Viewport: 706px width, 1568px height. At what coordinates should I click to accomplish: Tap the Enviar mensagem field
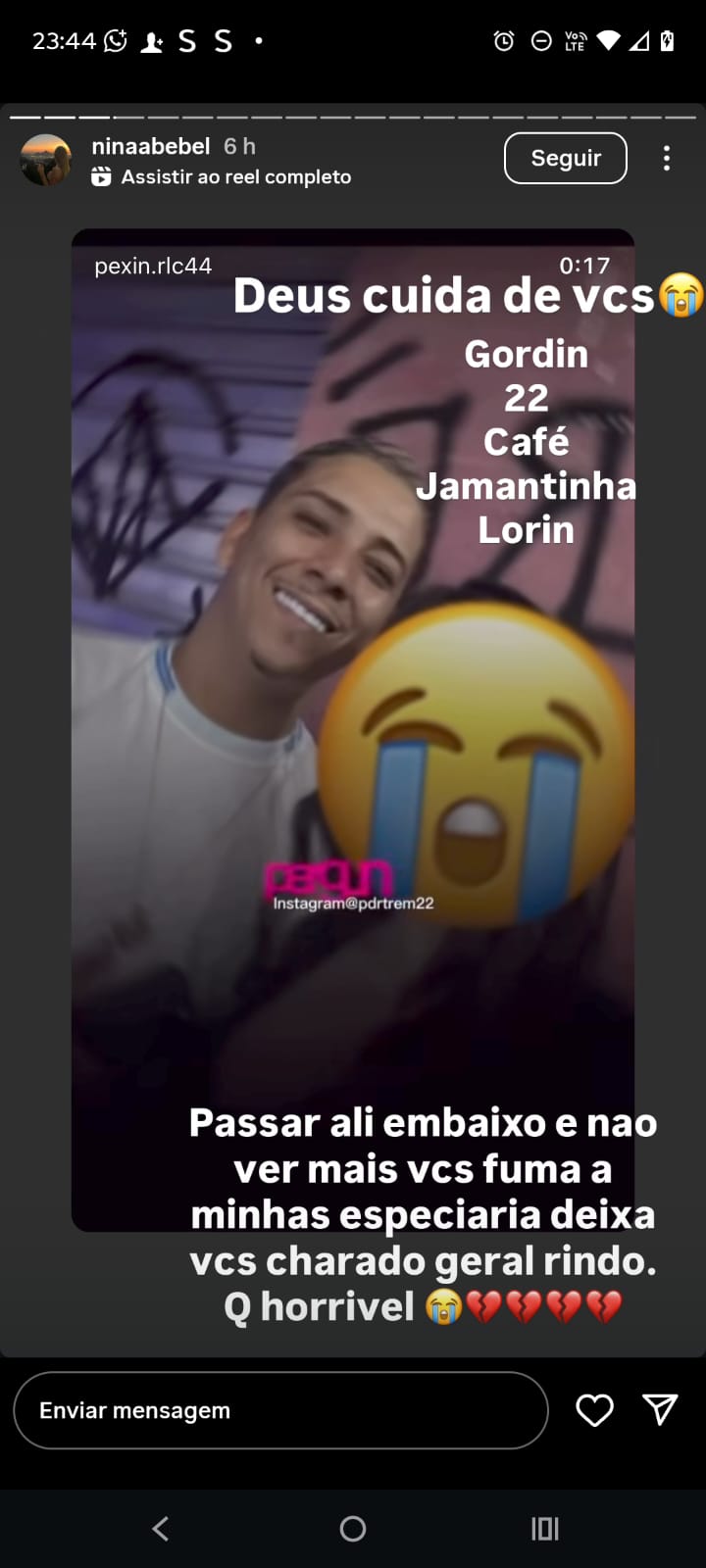click(x=280, y=1410)
